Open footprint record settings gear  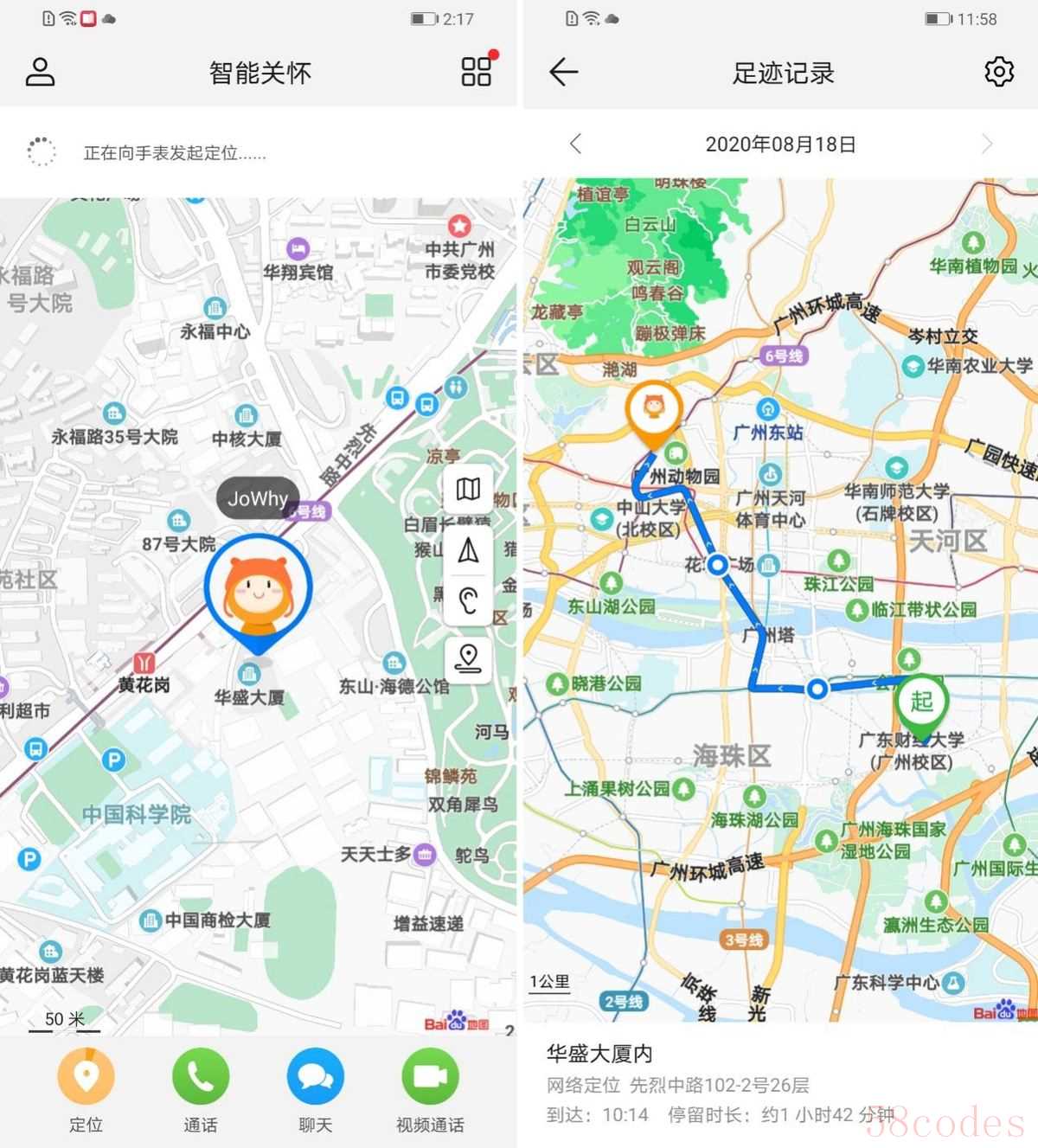coord(999,72)
